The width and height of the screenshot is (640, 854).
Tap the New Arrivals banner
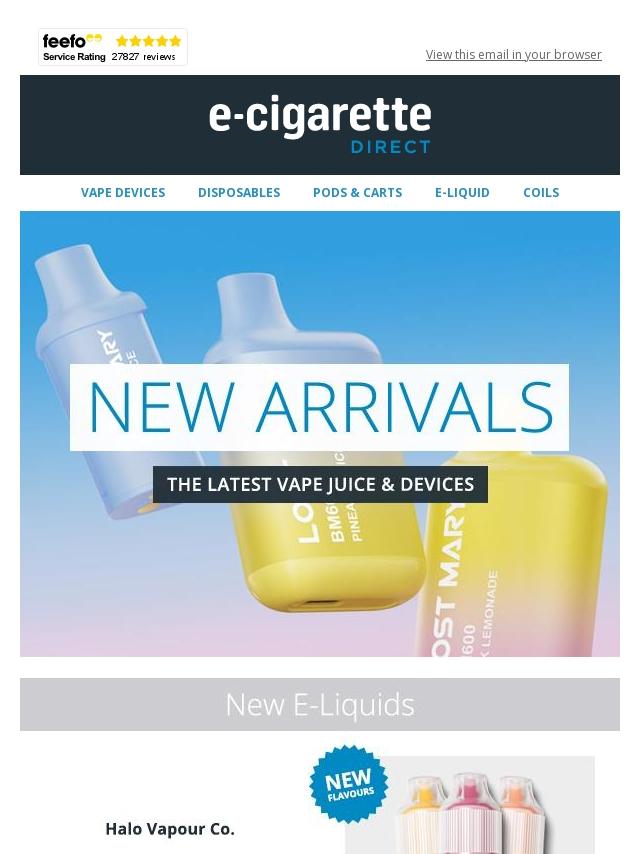[320, 433]
